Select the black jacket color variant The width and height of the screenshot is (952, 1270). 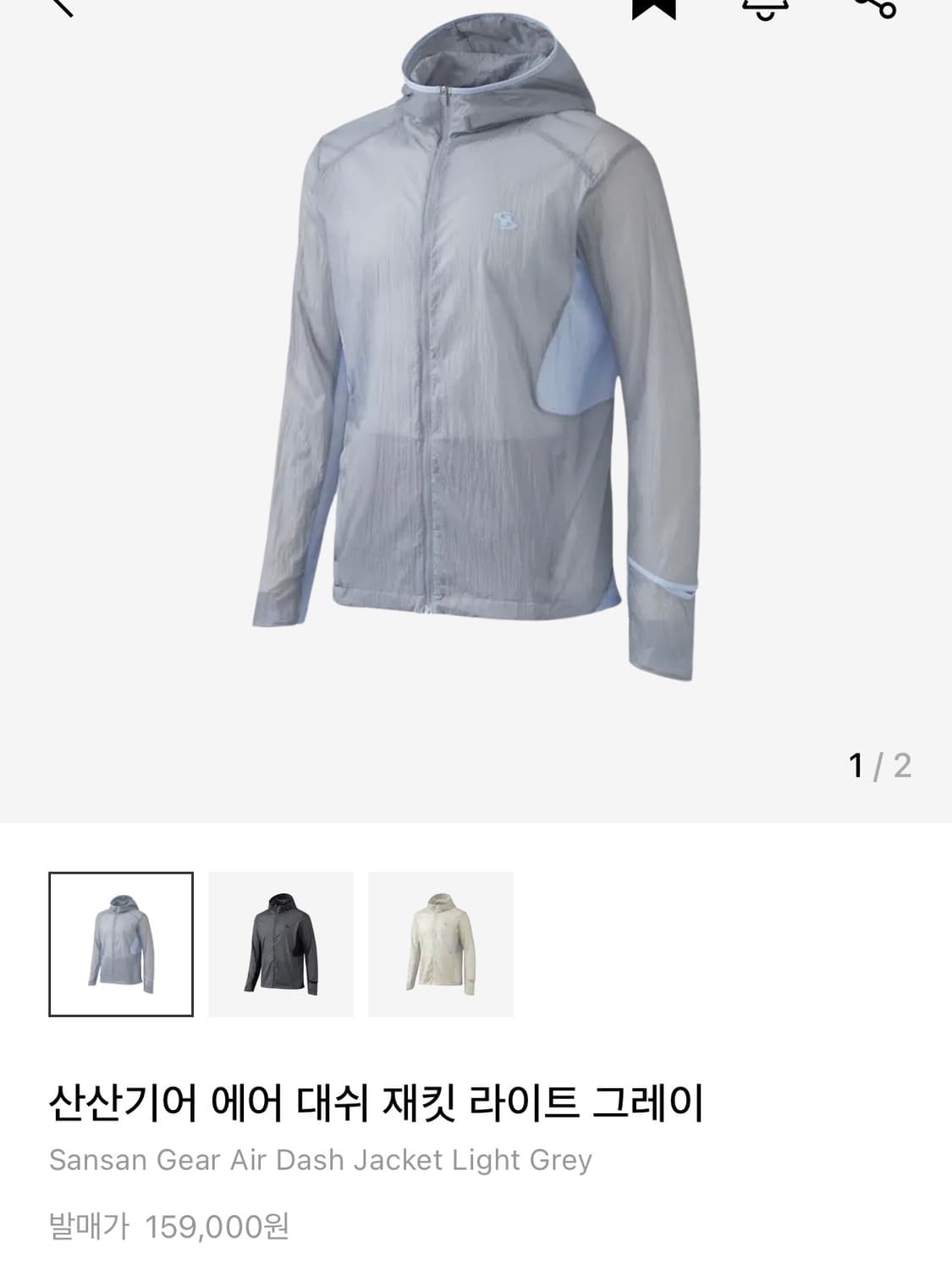pos(281,944)
